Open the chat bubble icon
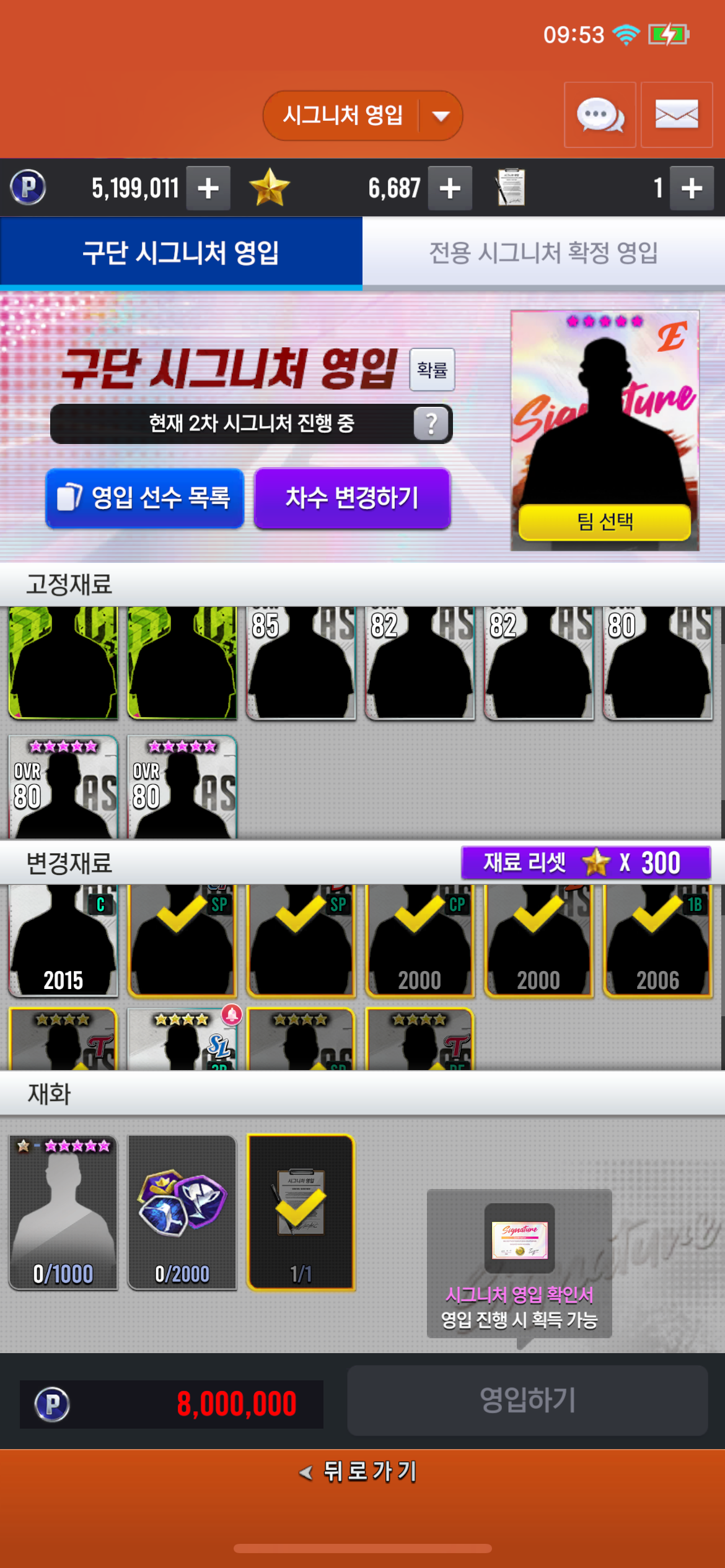725x1568 pixels. 600,115
